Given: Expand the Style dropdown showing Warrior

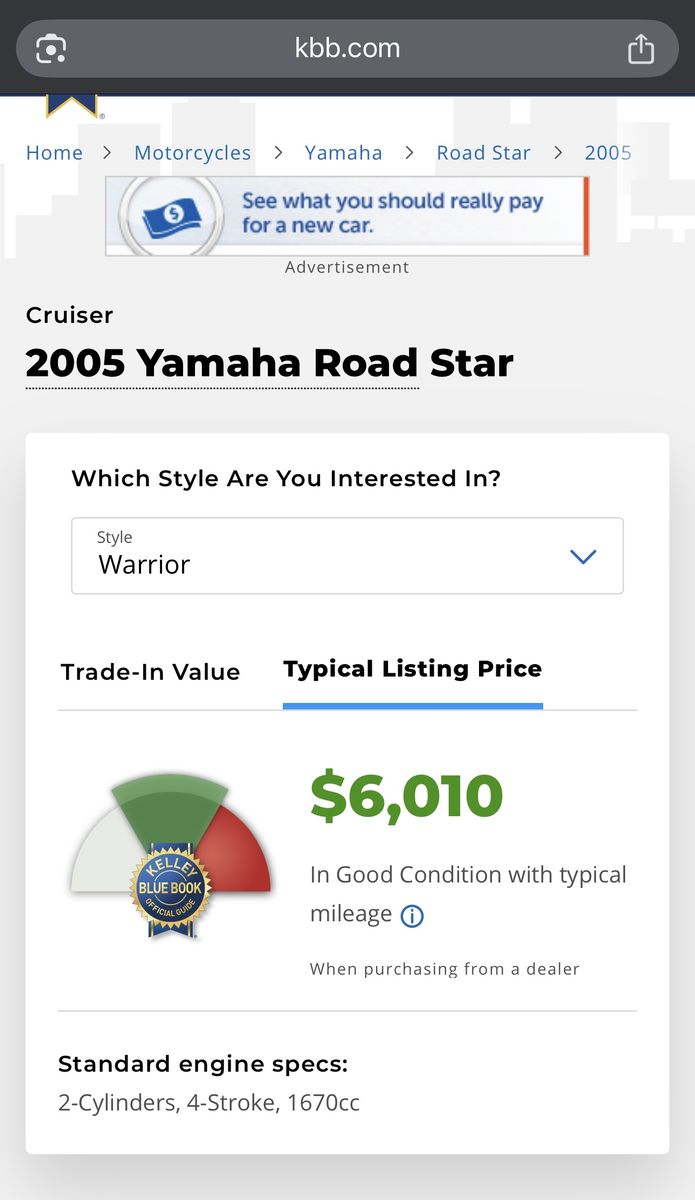Looking at the screenshot, I should [x=347, y=556].
